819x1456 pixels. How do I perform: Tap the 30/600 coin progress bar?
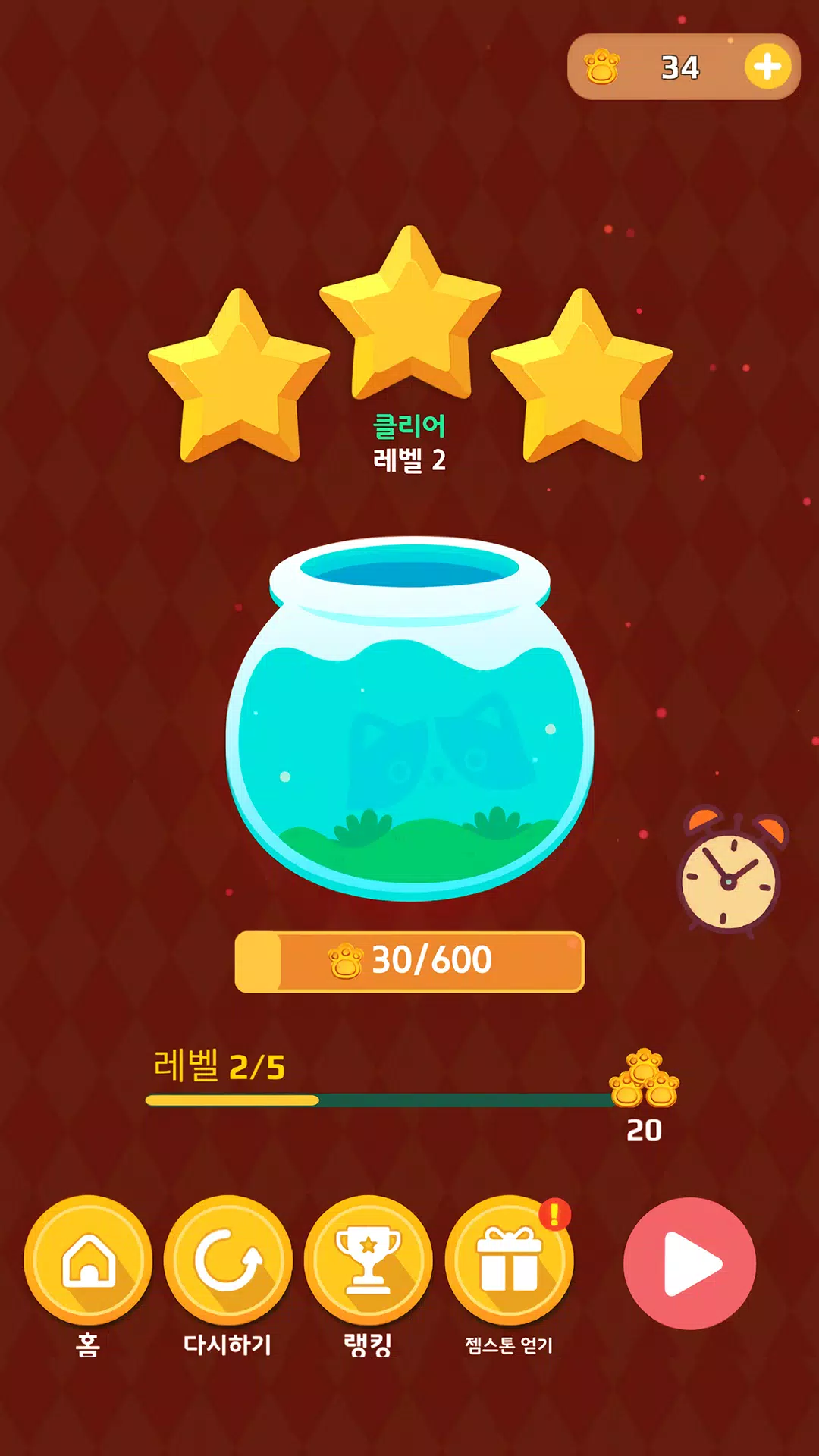[x=409, y=962]
